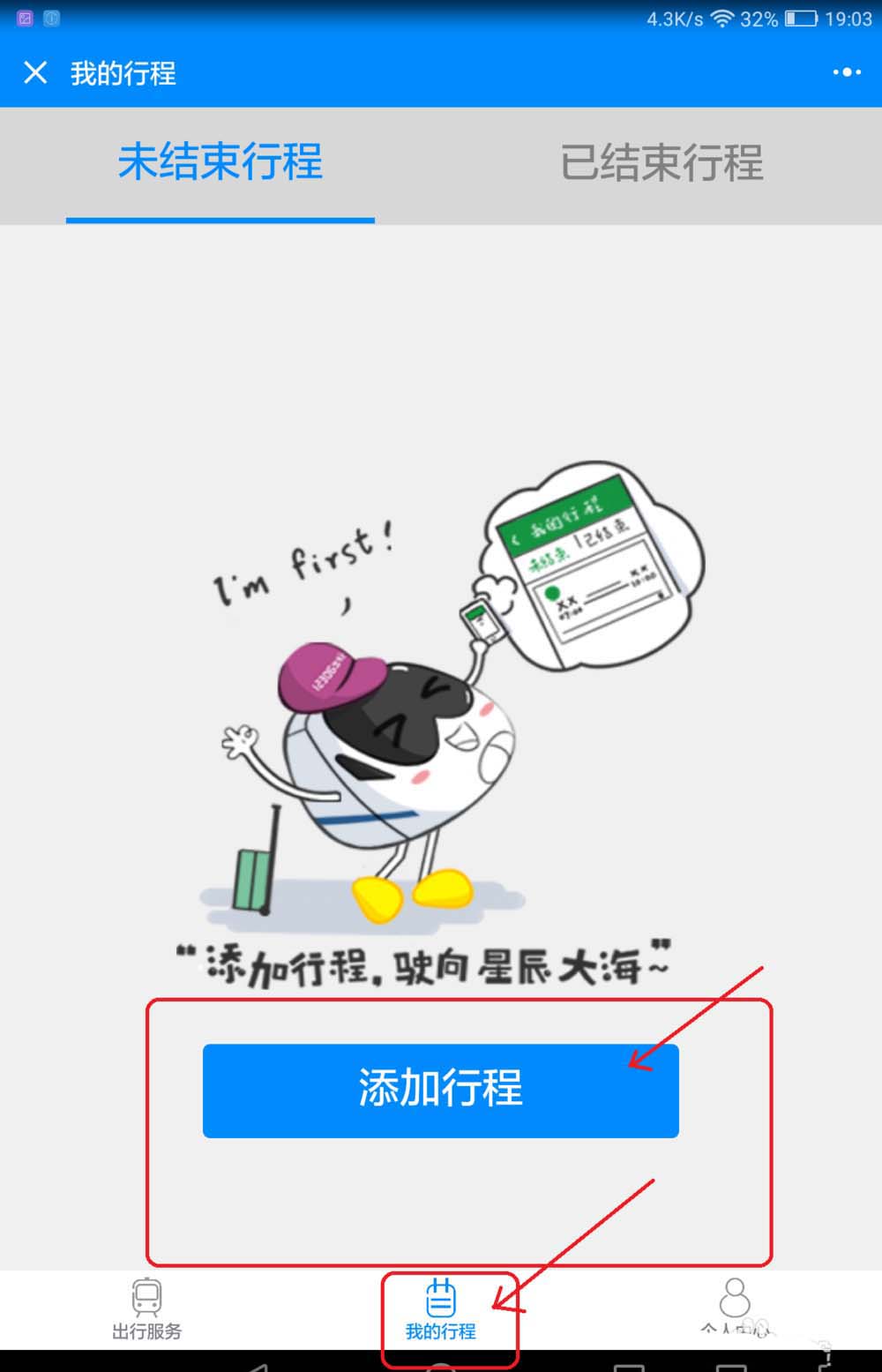Select the 我的行程 bottom tab
Screen dimensions: 882x1372
point(440,1309)
